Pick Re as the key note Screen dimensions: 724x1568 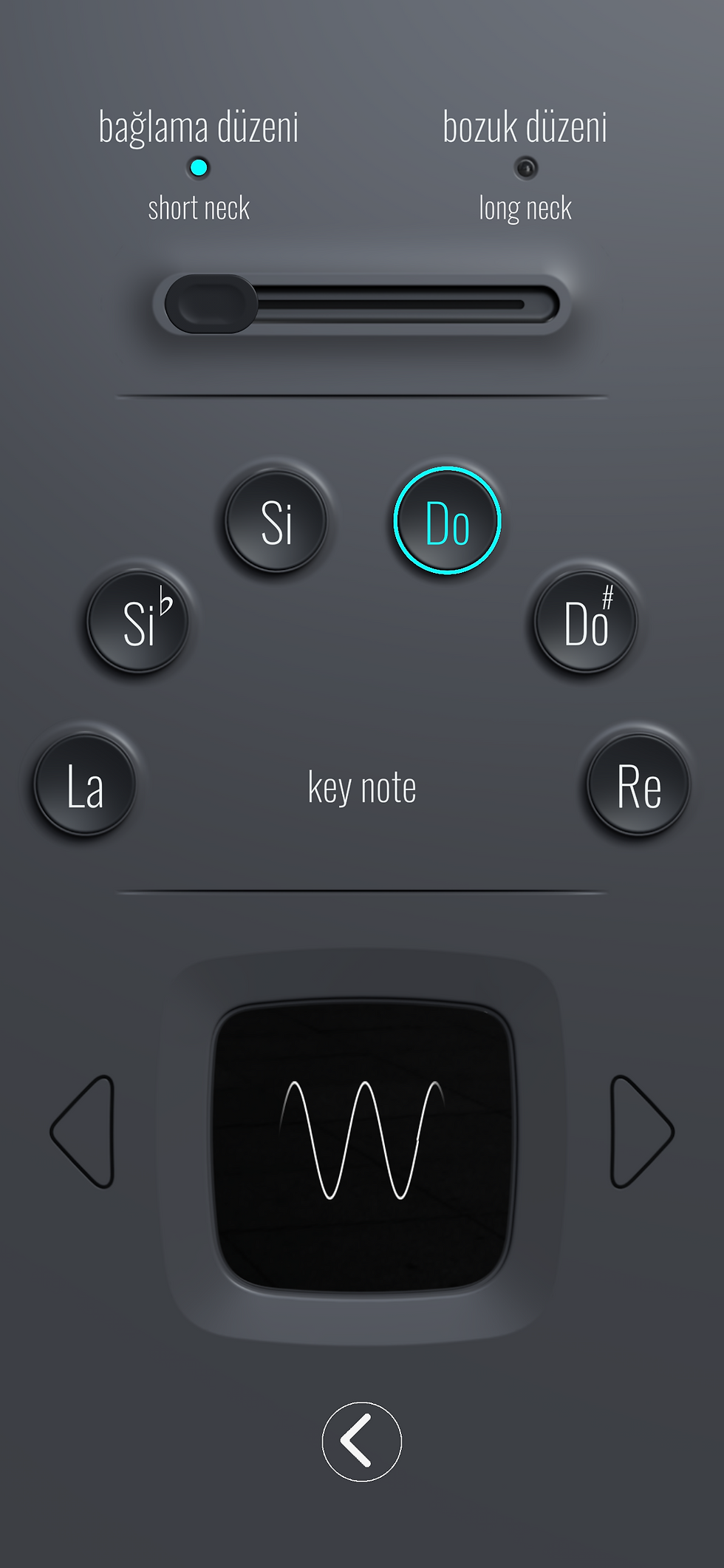[638, 786]
